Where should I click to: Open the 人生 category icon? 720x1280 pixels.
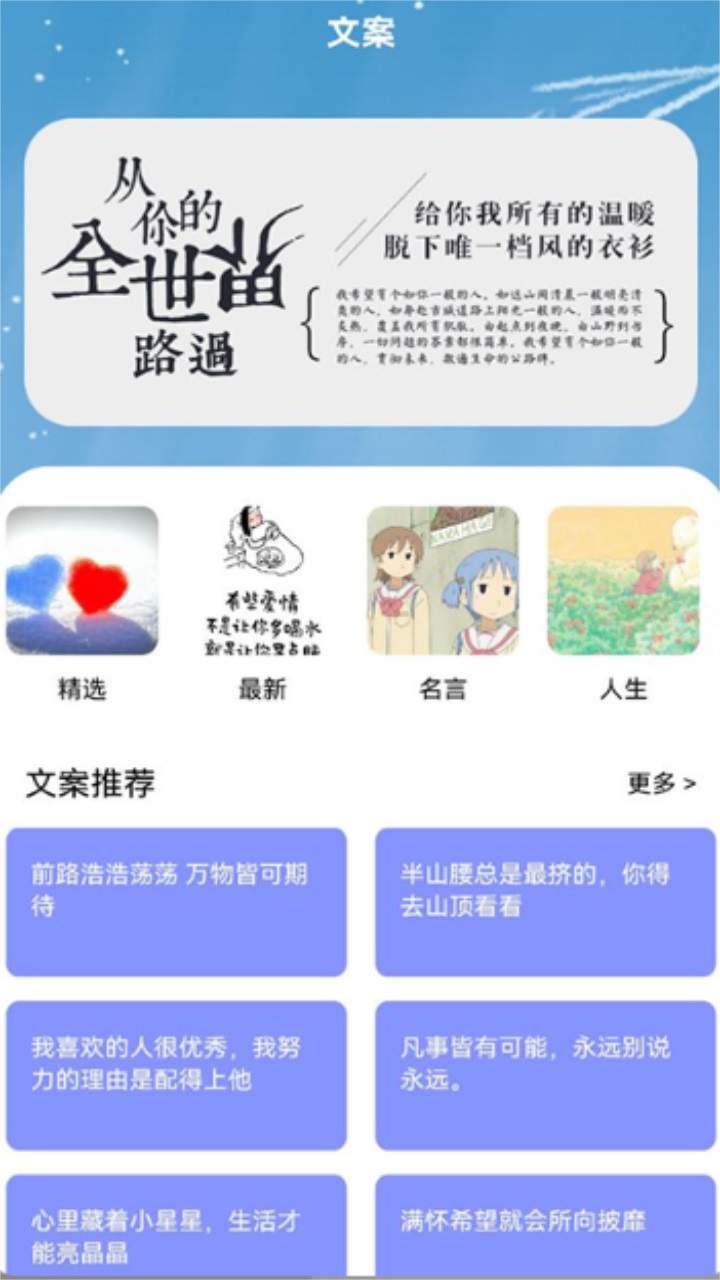(622, 687)
